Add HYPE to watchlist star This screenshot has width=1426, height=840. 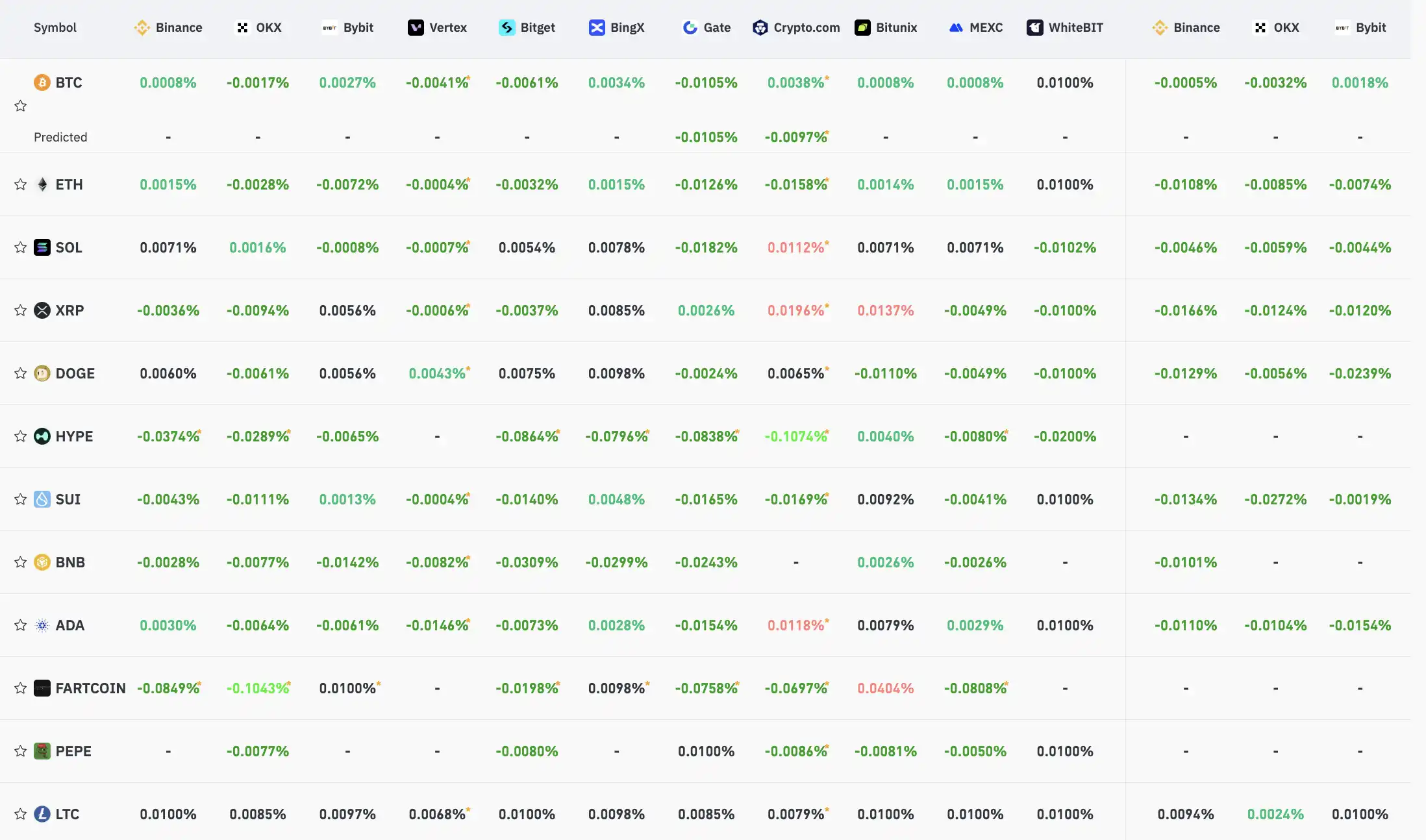click(x=21, y=436)
